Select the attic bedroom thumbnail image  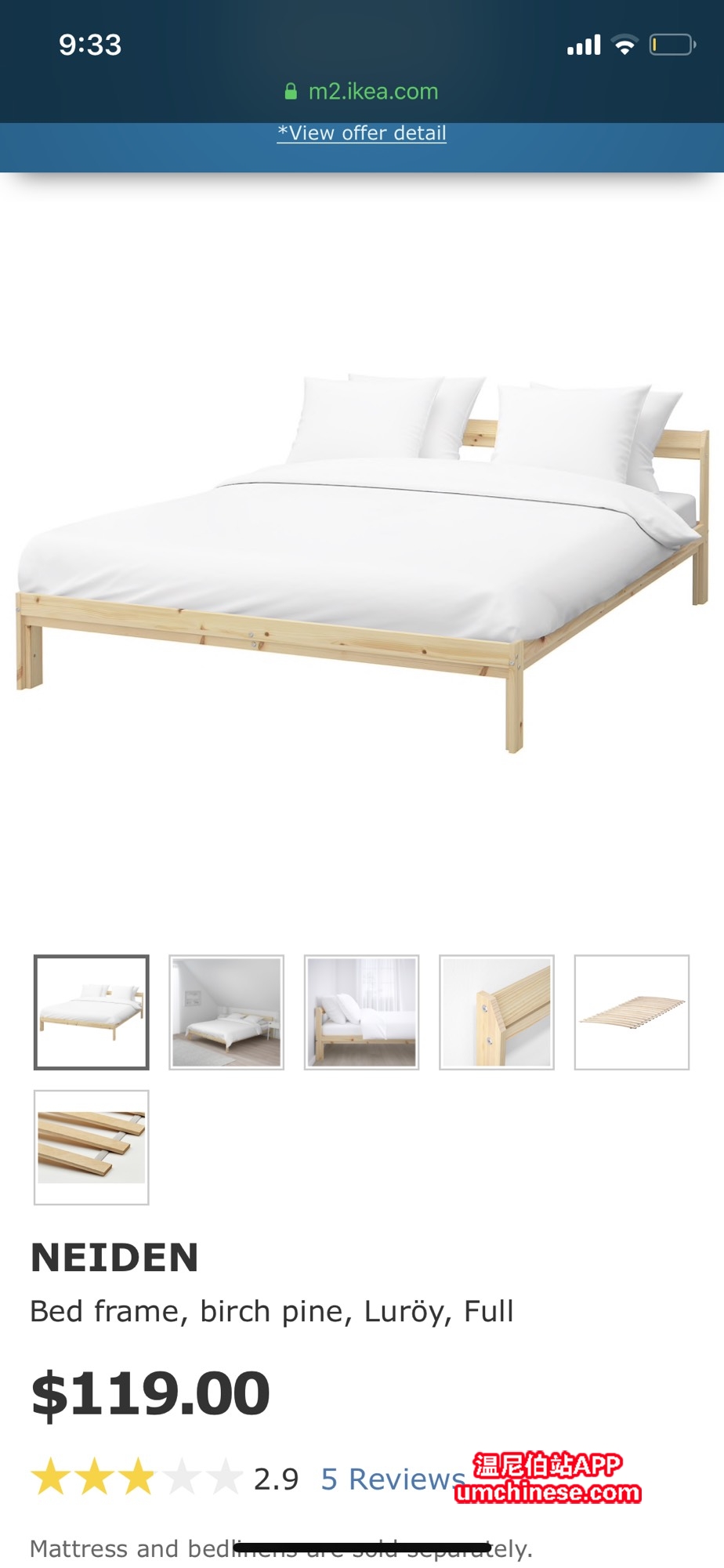226,1012
